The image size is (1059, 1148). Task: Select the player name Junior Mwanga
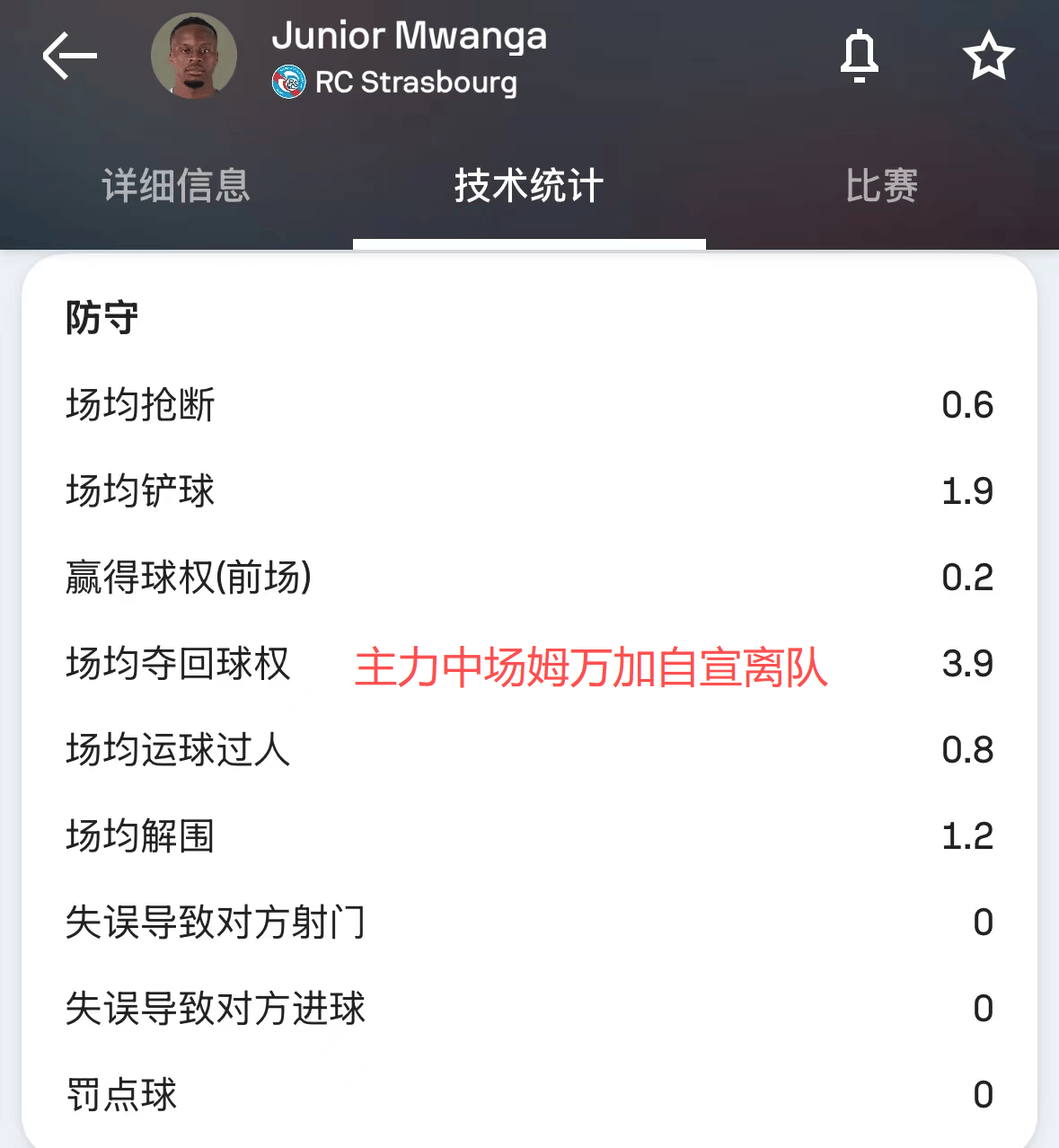pyautogui.click(x=411, y=36)
